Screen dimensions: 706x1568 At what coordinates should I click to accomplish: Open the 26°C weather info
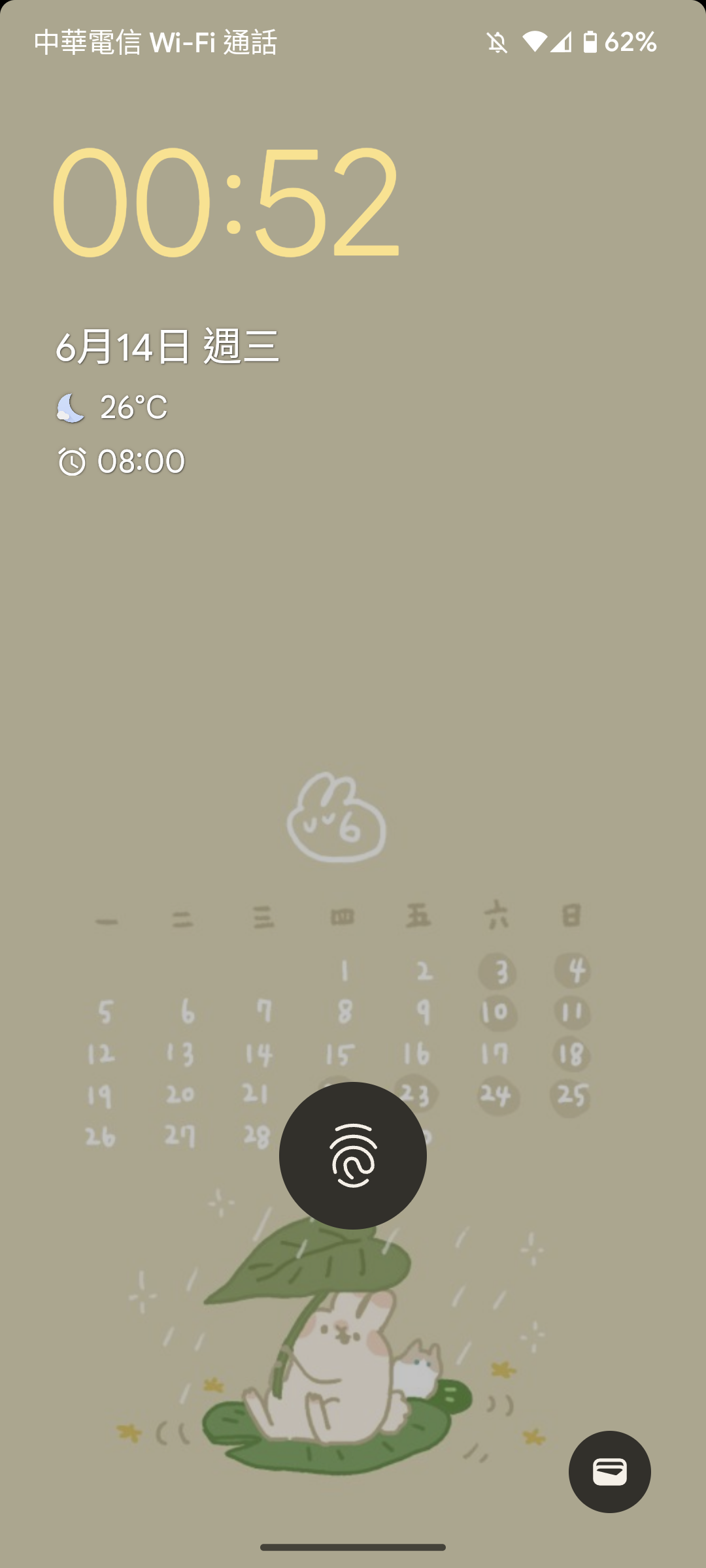pyautogui.click(x=112, y=408)
